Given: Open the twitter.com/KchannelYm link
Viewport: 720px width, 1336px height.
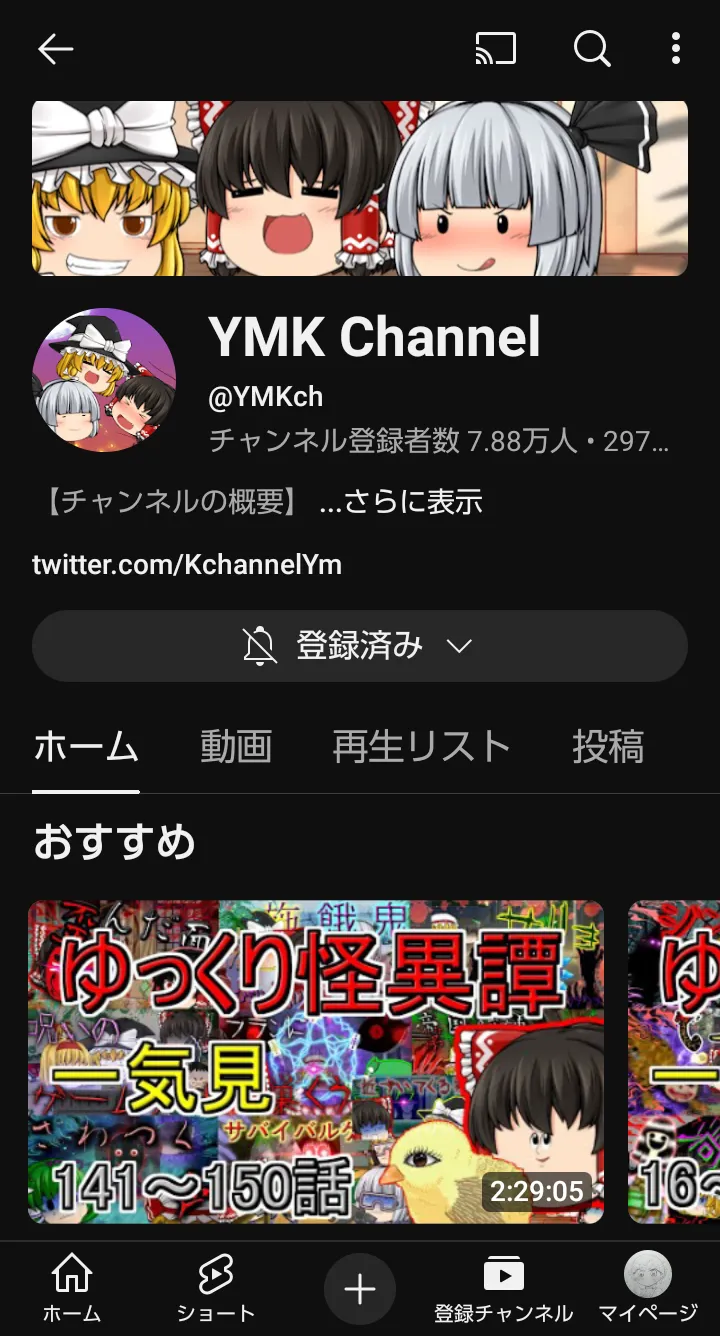Looking at the screenshot, I should [187, 564].
